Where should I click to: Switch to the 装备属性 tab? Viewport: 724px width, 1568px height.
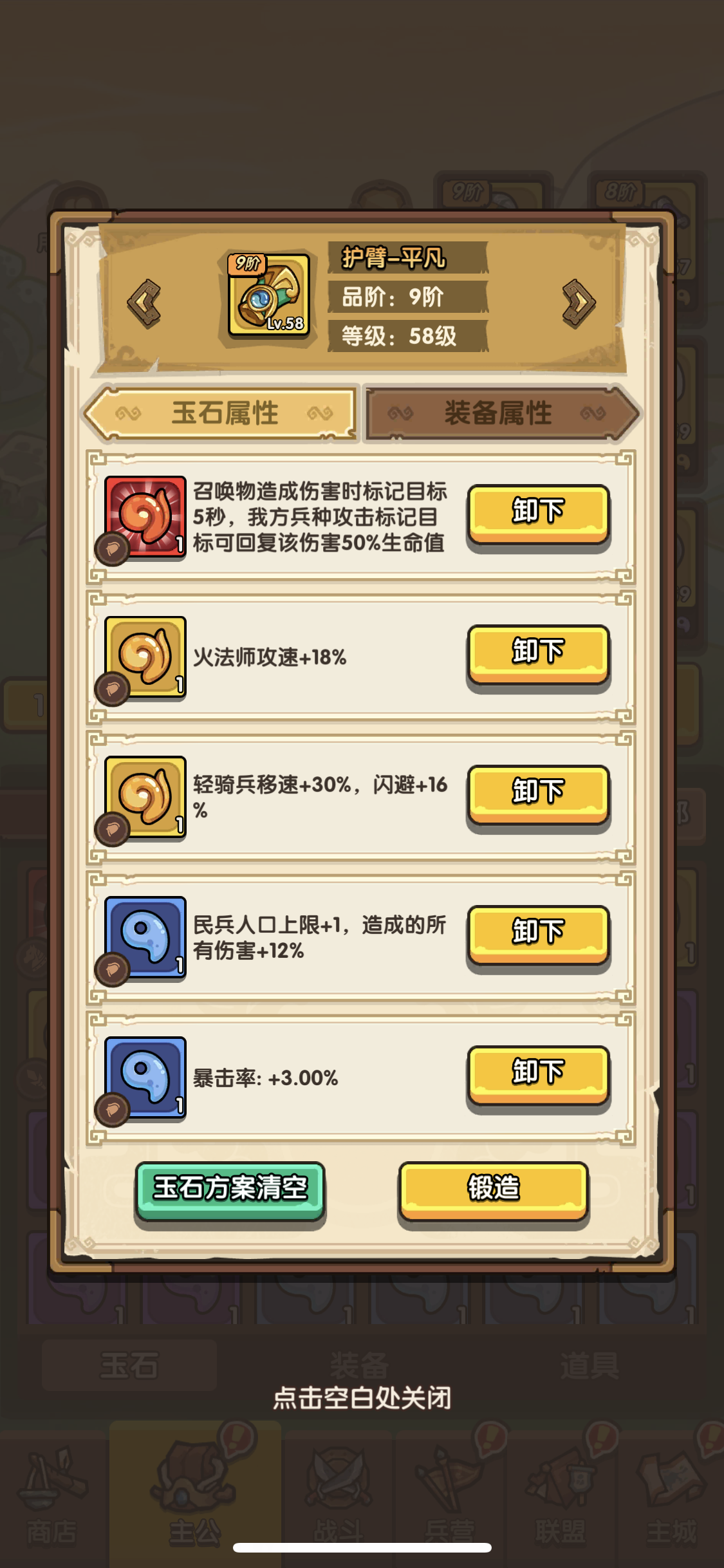pos(500,414)
